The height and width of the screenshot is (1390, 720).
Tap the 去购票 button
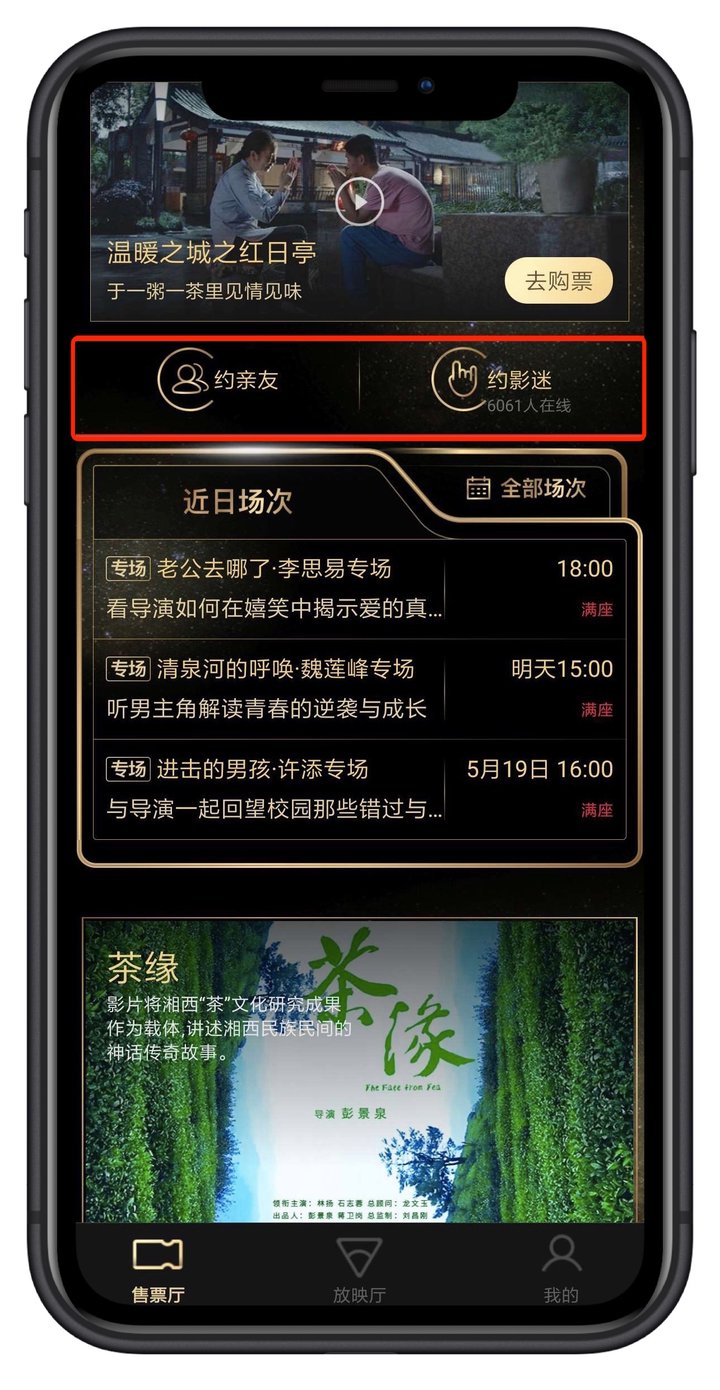click(x=558, y=281)
